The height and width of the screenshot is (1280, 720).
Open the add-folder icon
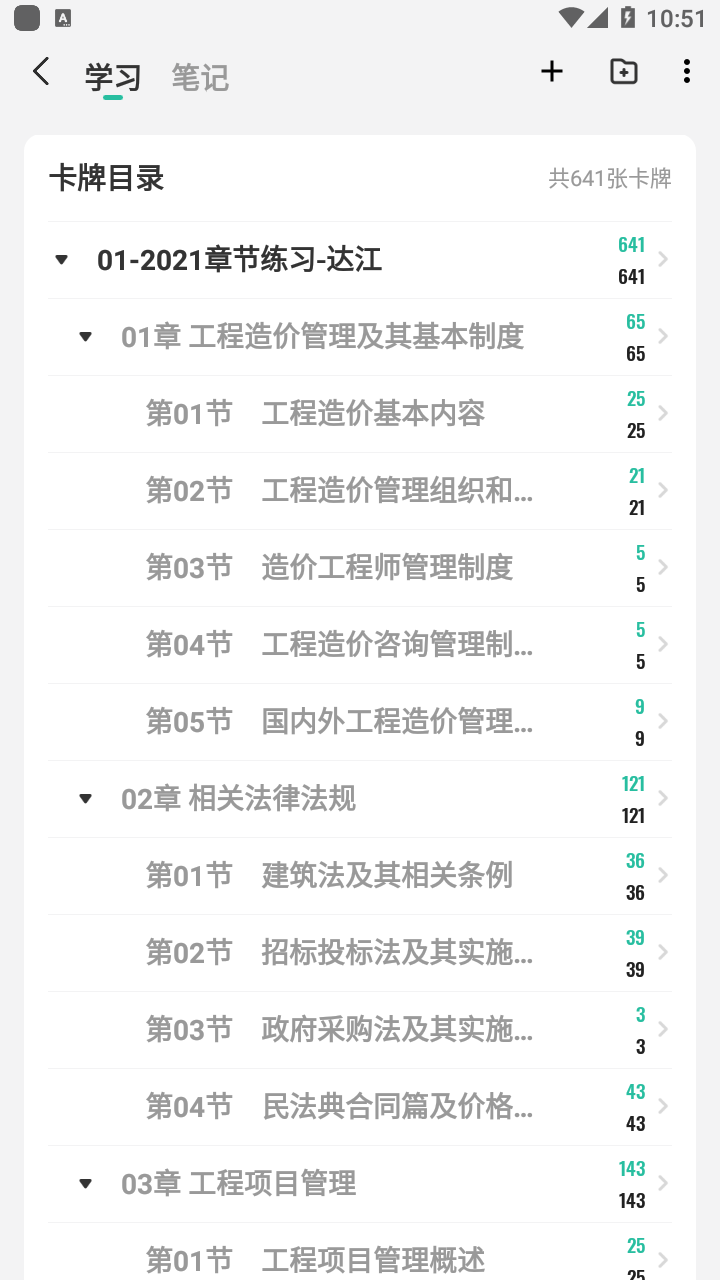tap(624, 71)
